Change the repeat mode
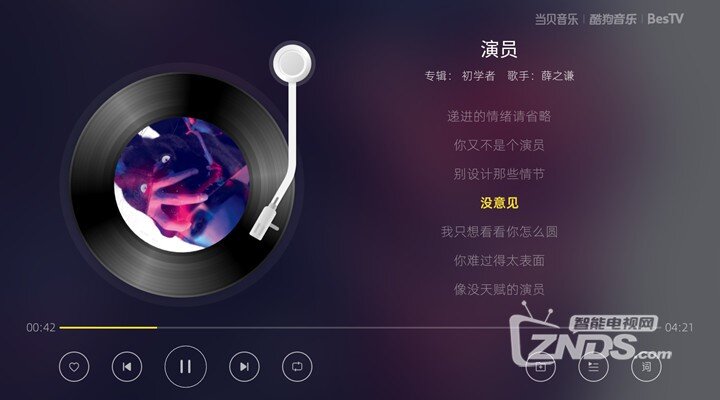The height and width of the screenshot is (400, 720). (x=298, y=367)
